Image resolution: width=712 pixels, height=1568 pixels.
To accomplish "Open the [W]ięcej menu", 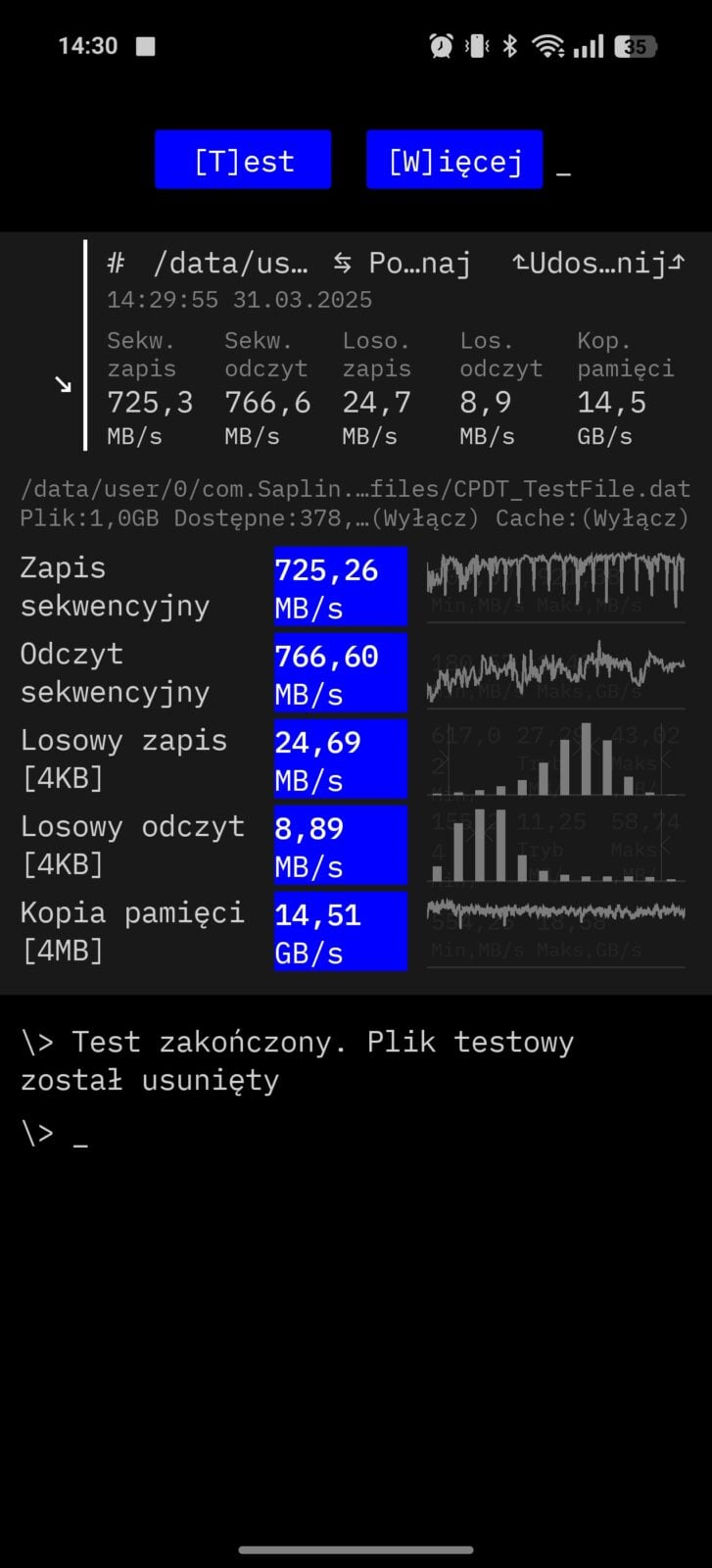I will coord(454,160).
